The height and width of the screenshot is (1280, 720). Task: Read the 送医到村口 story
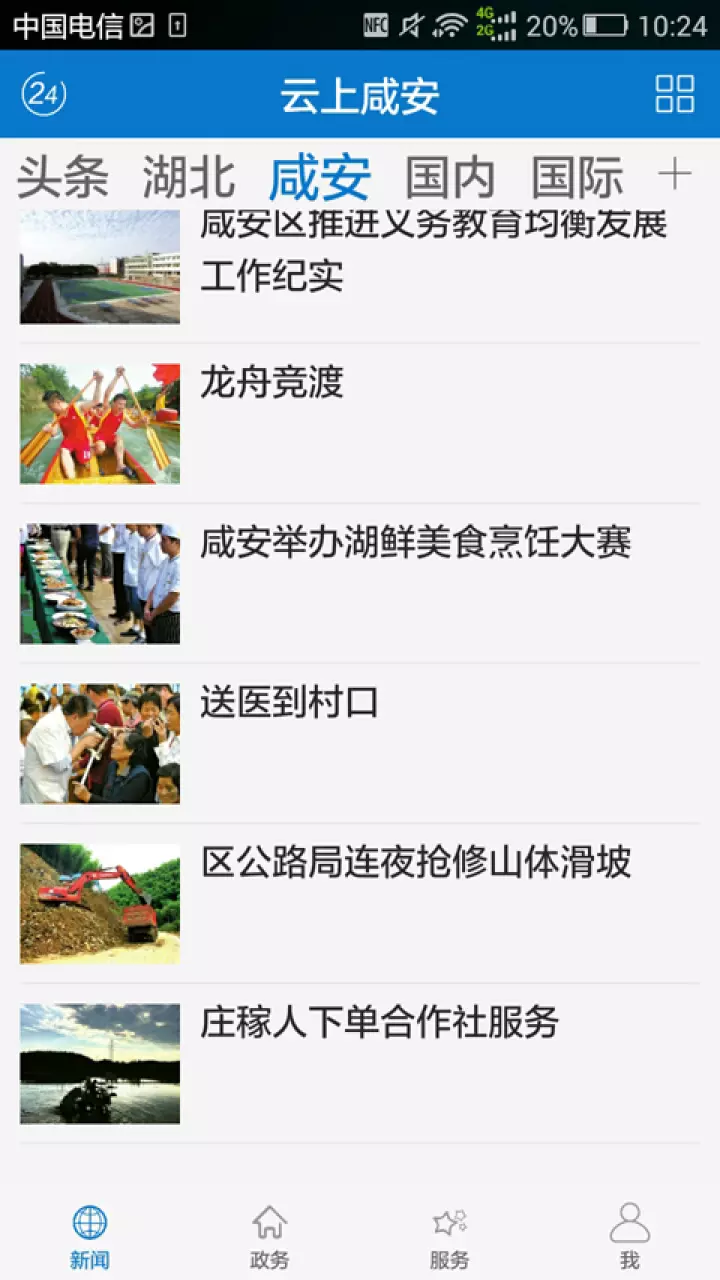point(360,743)
